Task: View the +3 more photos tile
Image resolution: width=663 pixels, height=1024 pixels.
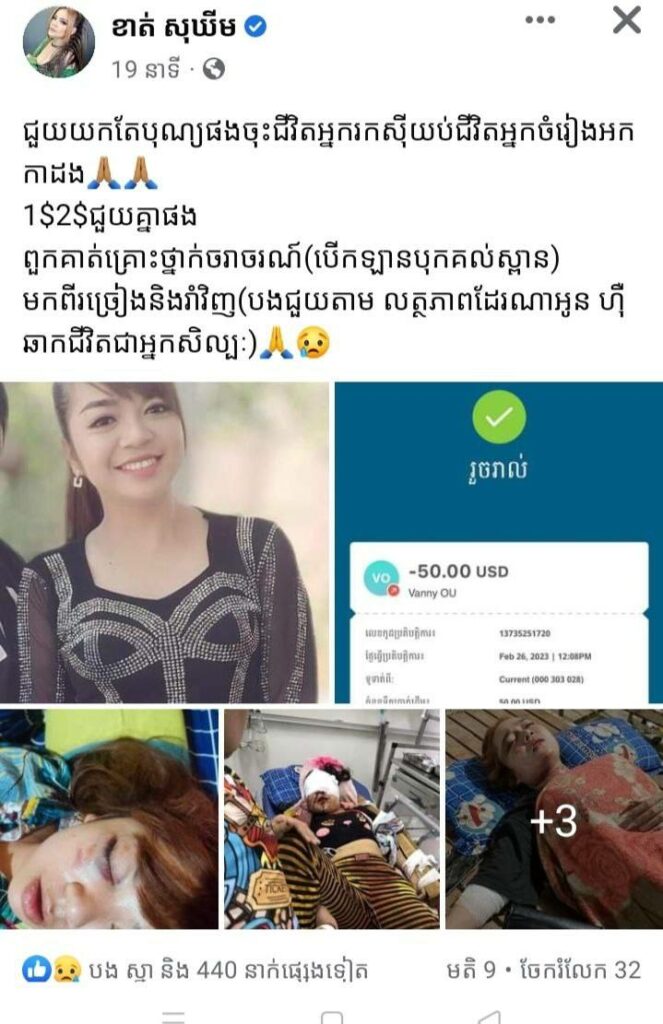Action: pos(553,819)
